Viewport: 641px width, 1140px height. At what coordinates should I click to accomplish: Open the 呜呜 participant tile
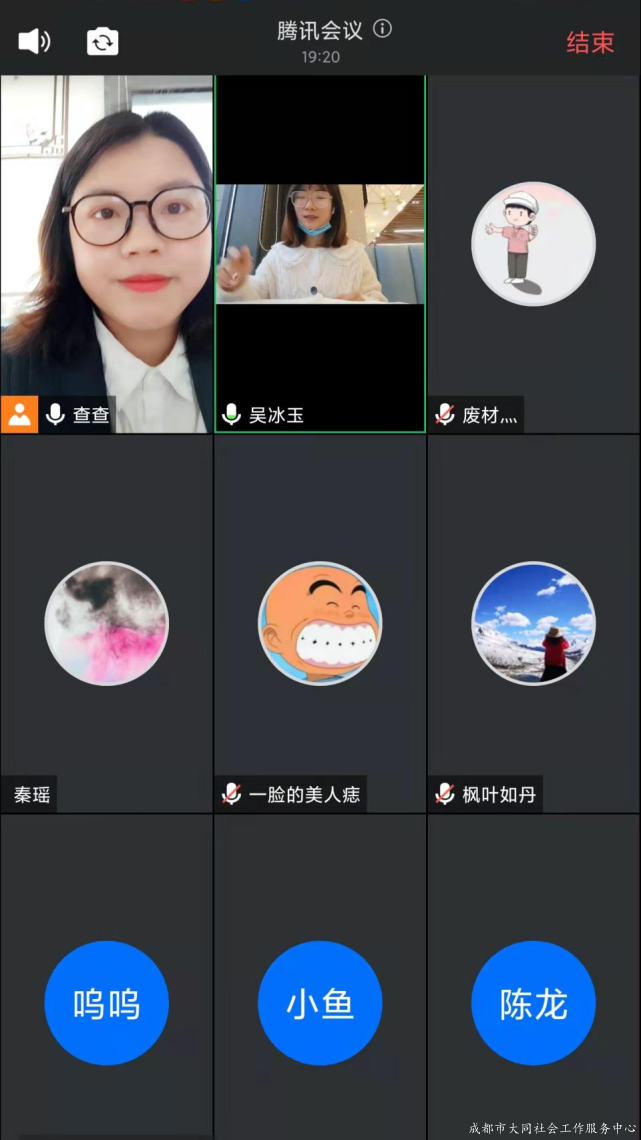[106, 1003]
